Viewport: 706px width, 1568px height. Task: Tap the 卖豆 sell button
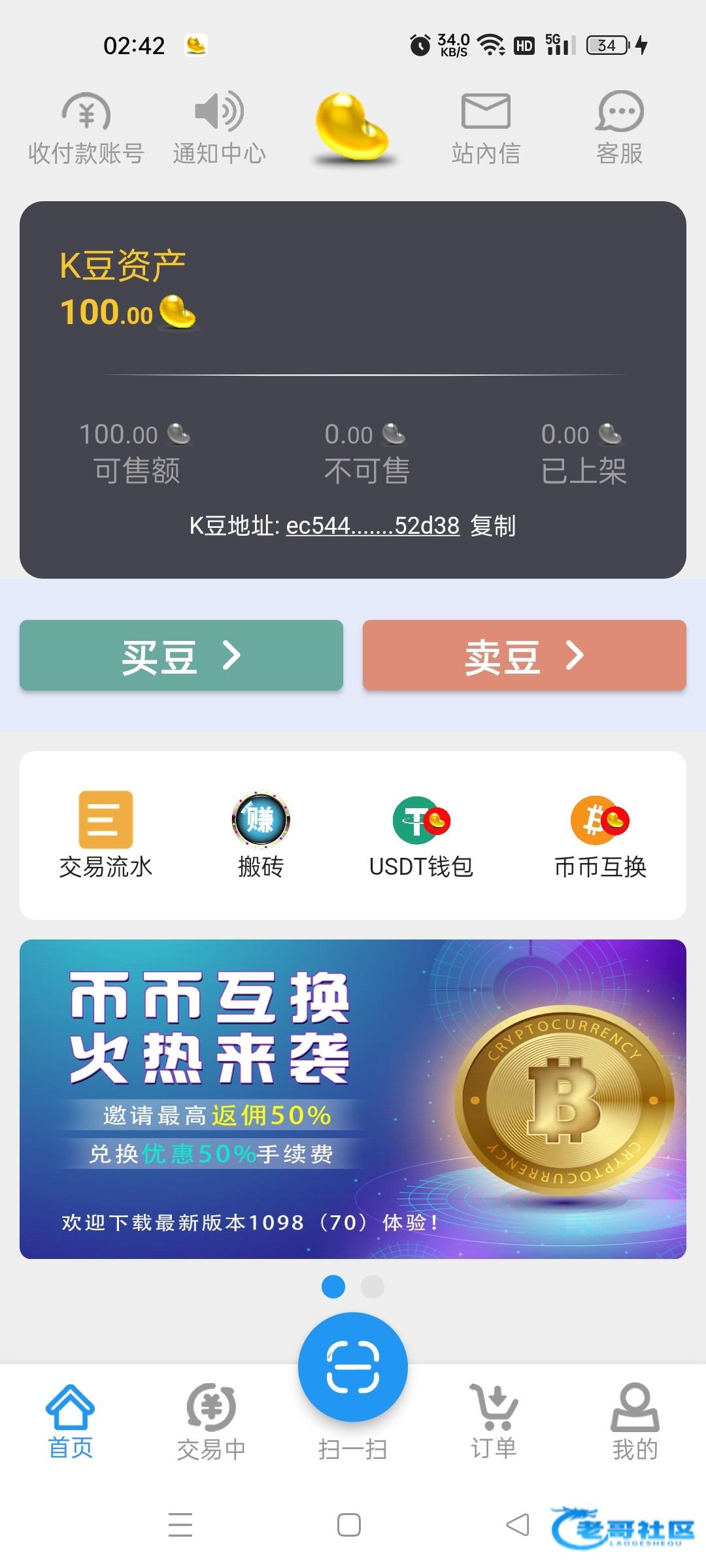(x=524, y=655)
